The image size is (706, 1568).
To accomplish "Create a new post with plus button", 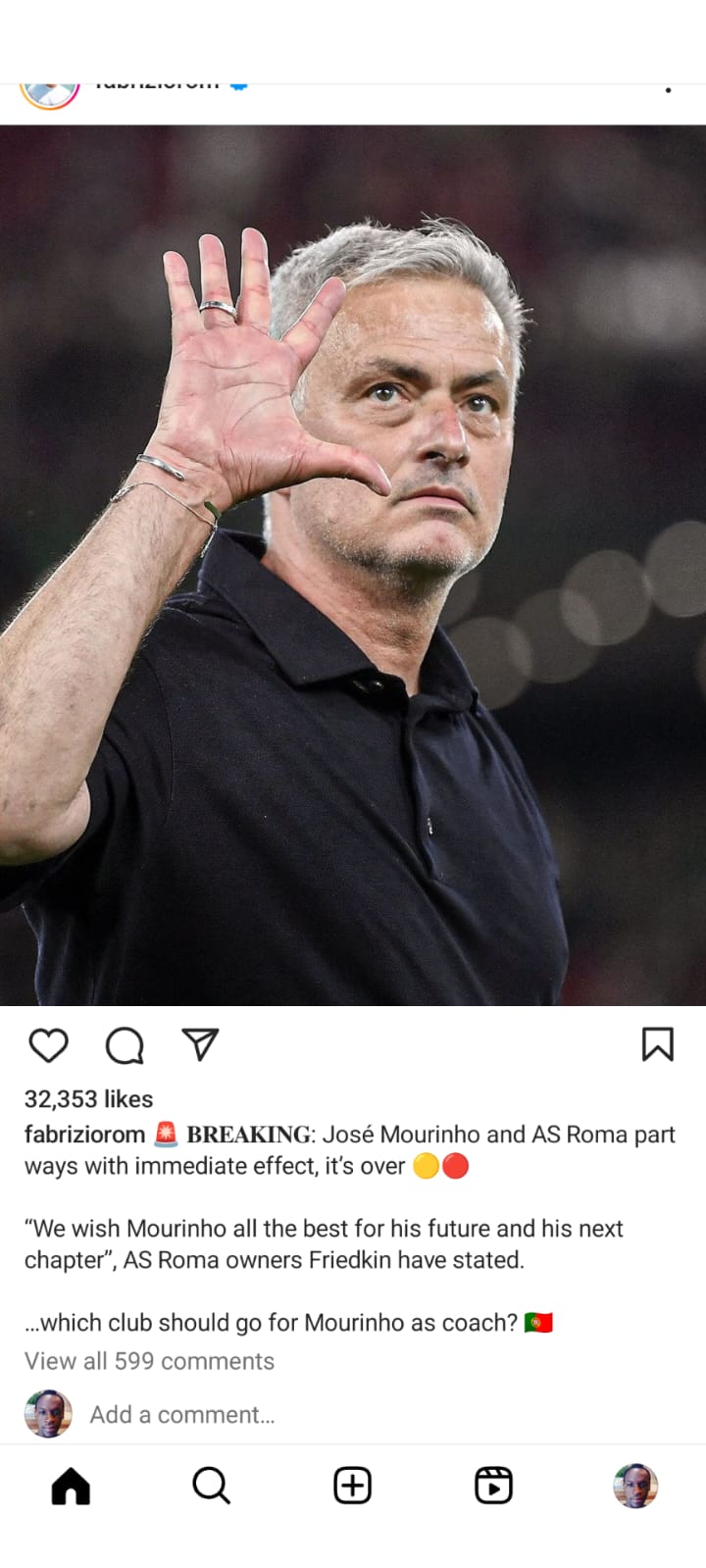I will (352, 1486).
